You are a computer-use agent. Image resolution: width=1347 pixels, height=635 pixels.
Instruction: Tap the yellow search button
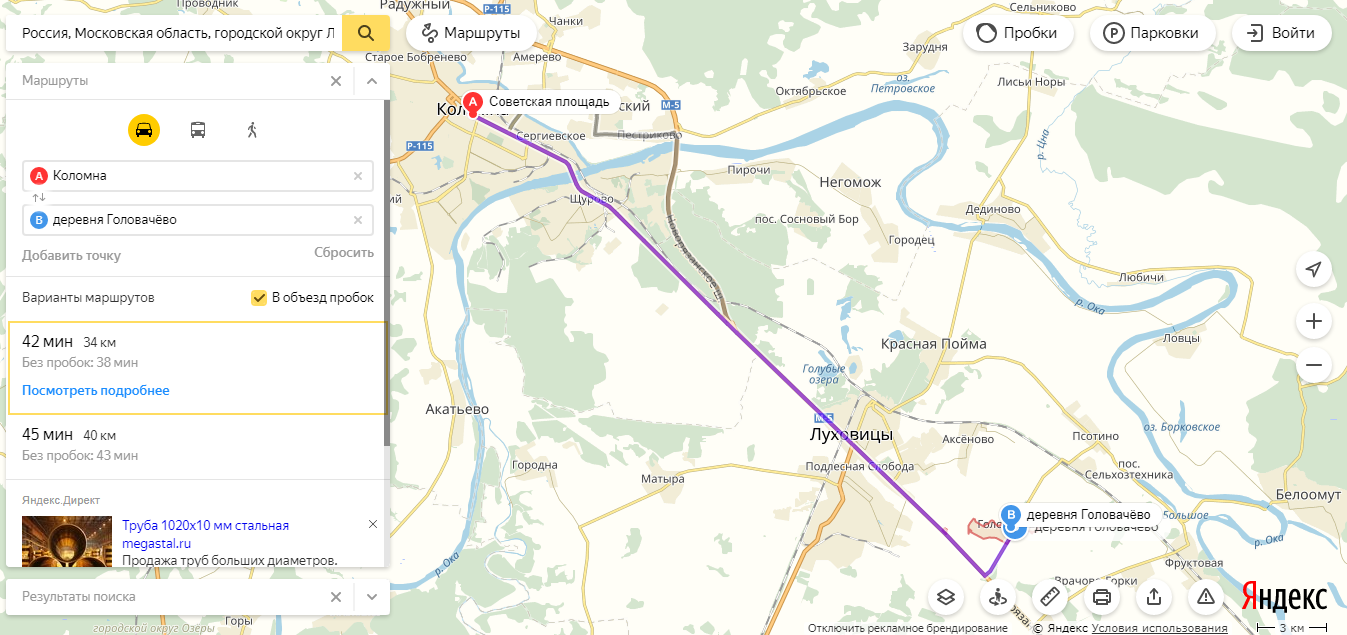tap(366, 33)
